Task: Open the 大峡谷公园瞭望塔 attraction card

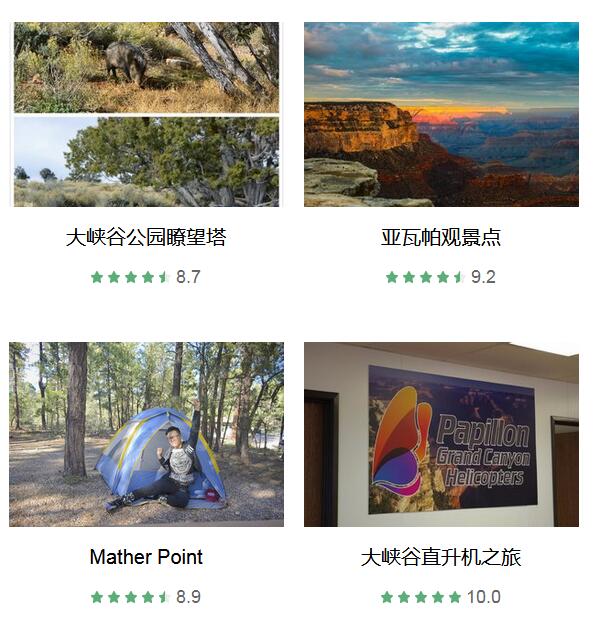Action: [x=146, y=237]
